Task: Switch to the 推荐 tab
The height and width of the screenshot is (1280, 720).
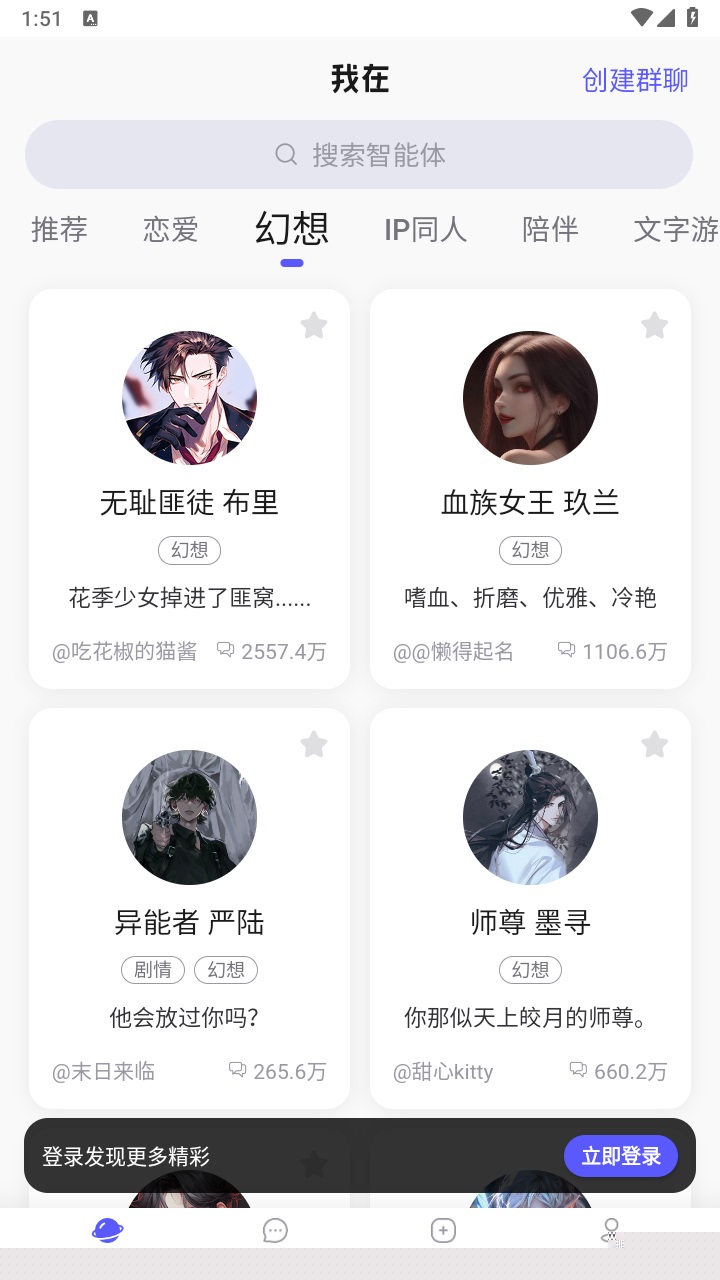Action: click(60, 230)
